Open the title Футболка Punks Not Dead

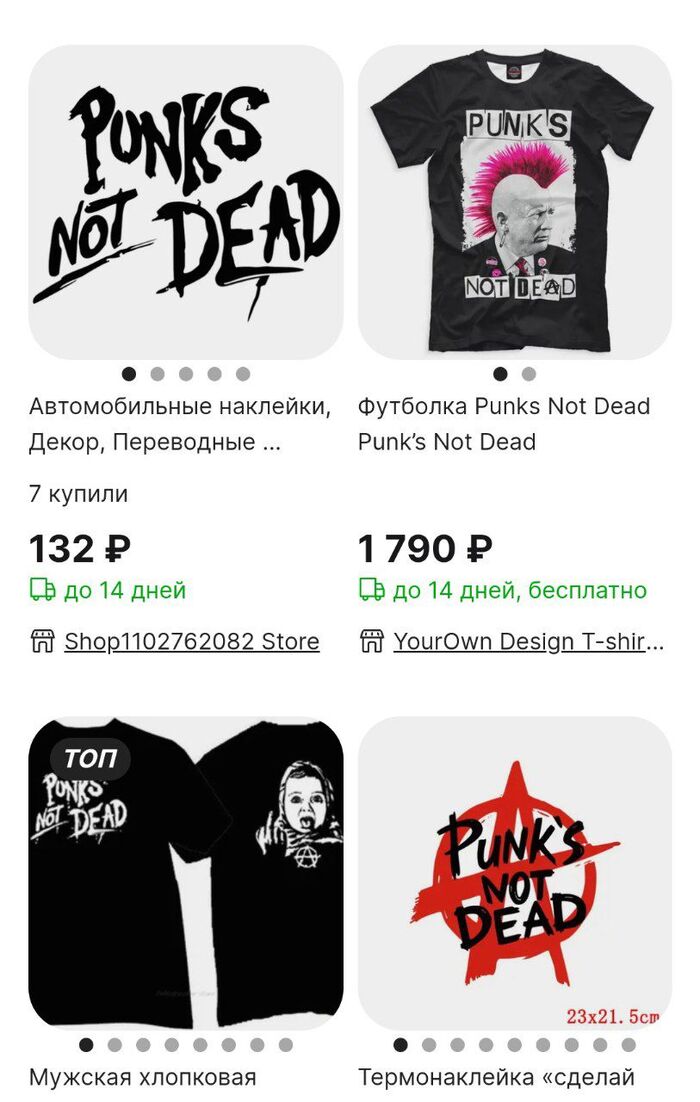[x=503, y=407]
